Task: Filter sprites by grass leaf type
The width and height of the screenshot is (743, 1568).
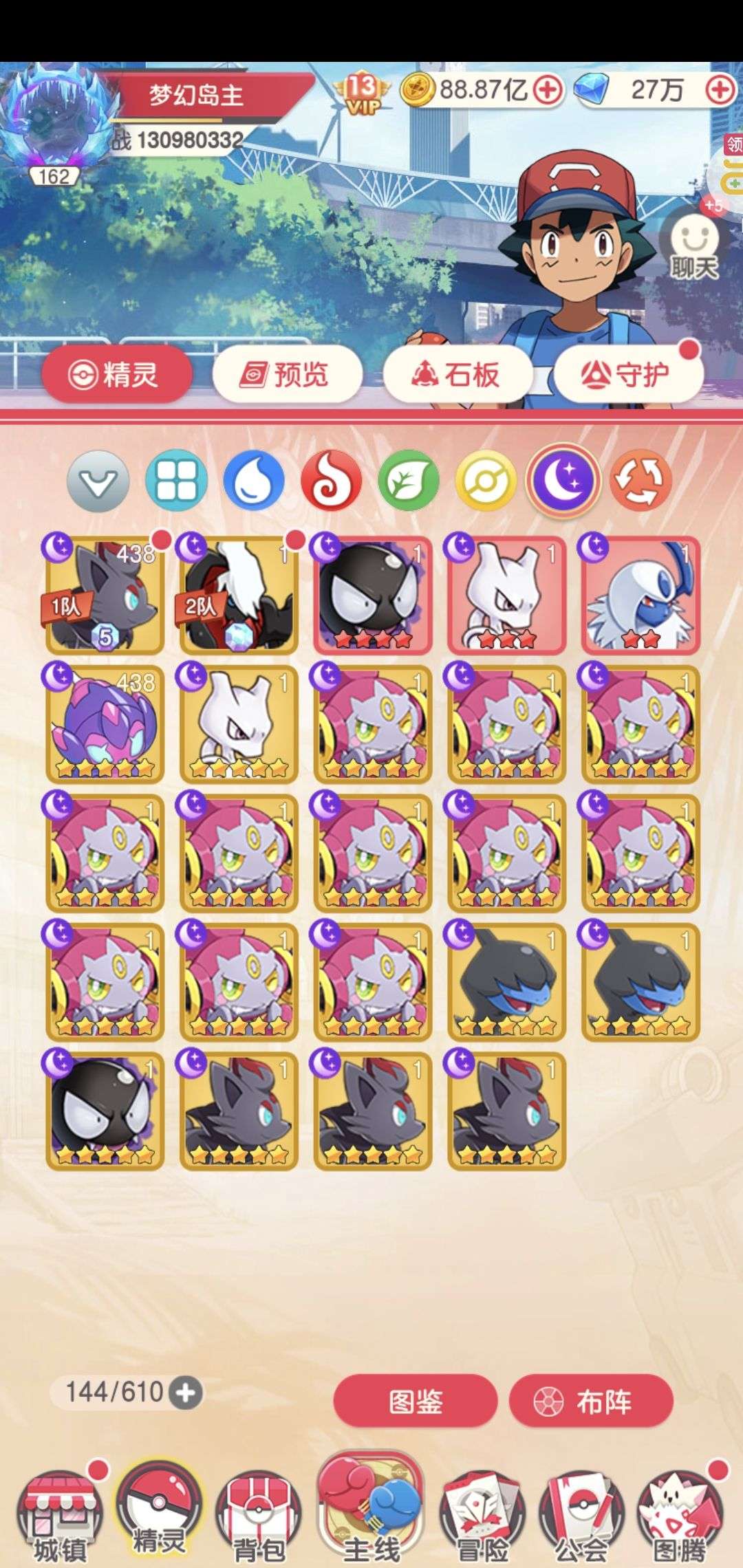Action: pos(409,481)
